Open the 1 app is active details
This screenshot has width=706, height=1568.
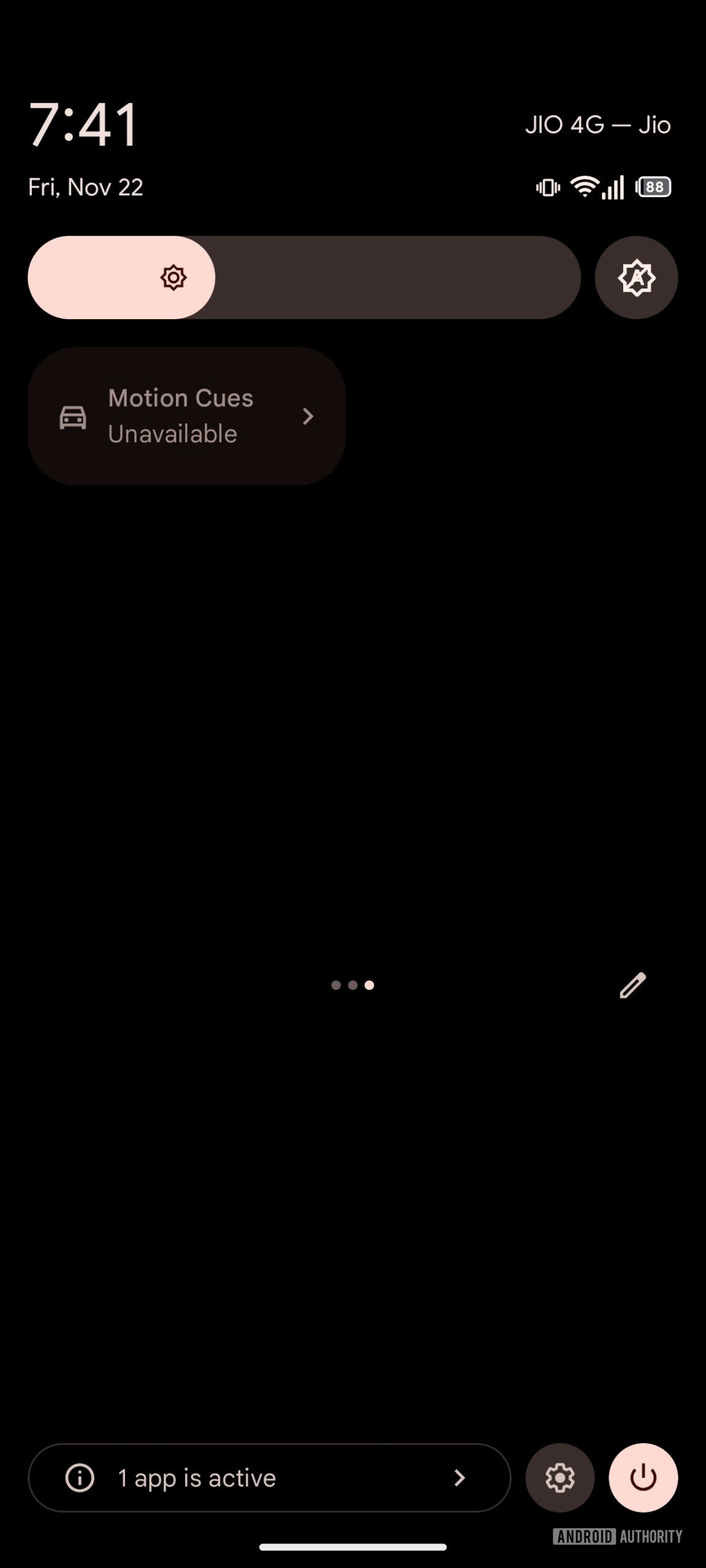269,1477
